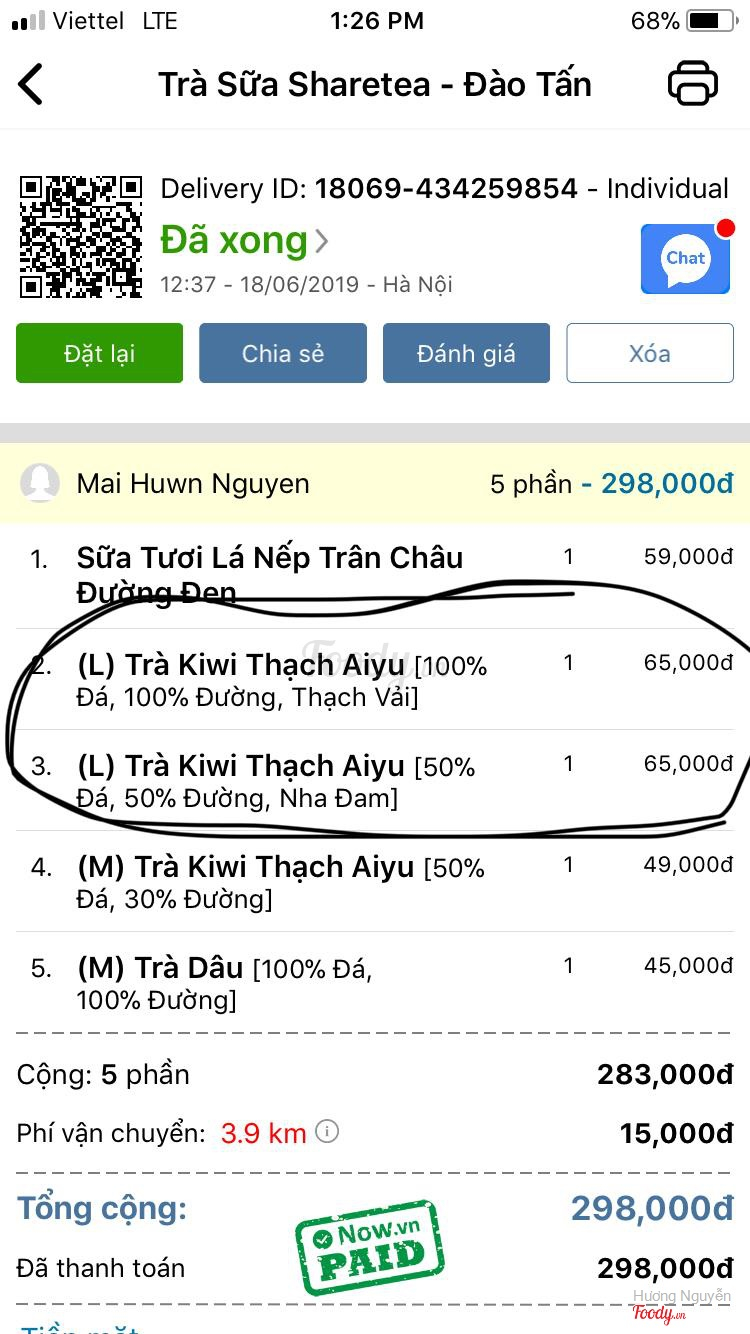The height and width of the screenshot is (1334, 750).
Task: Reorder with the Đặt lại button
Action: tap(100, 353)
